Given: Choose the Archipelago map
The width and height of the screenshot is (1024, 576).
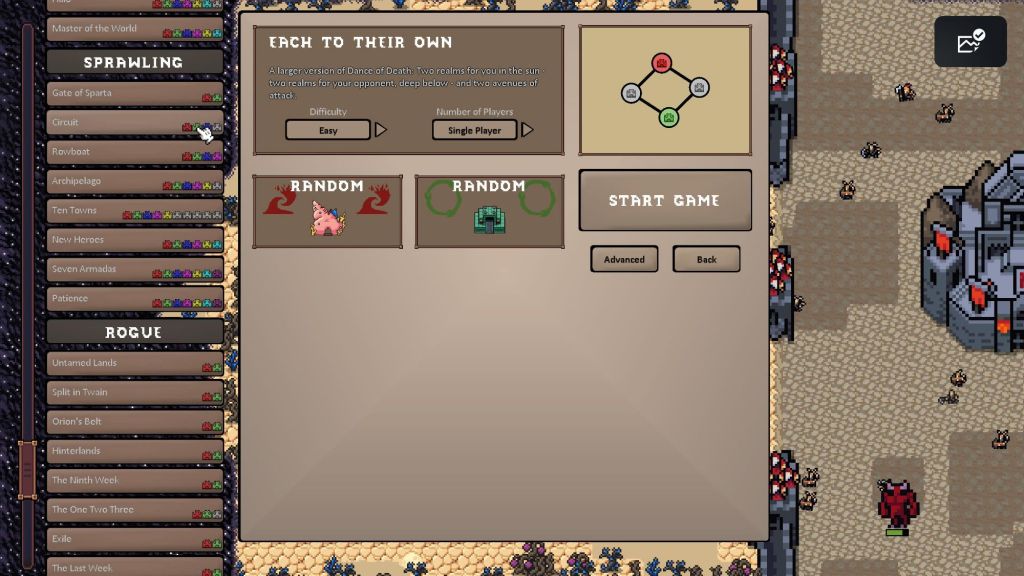Looking at the screenshot, I should click(x=134, y=181).
